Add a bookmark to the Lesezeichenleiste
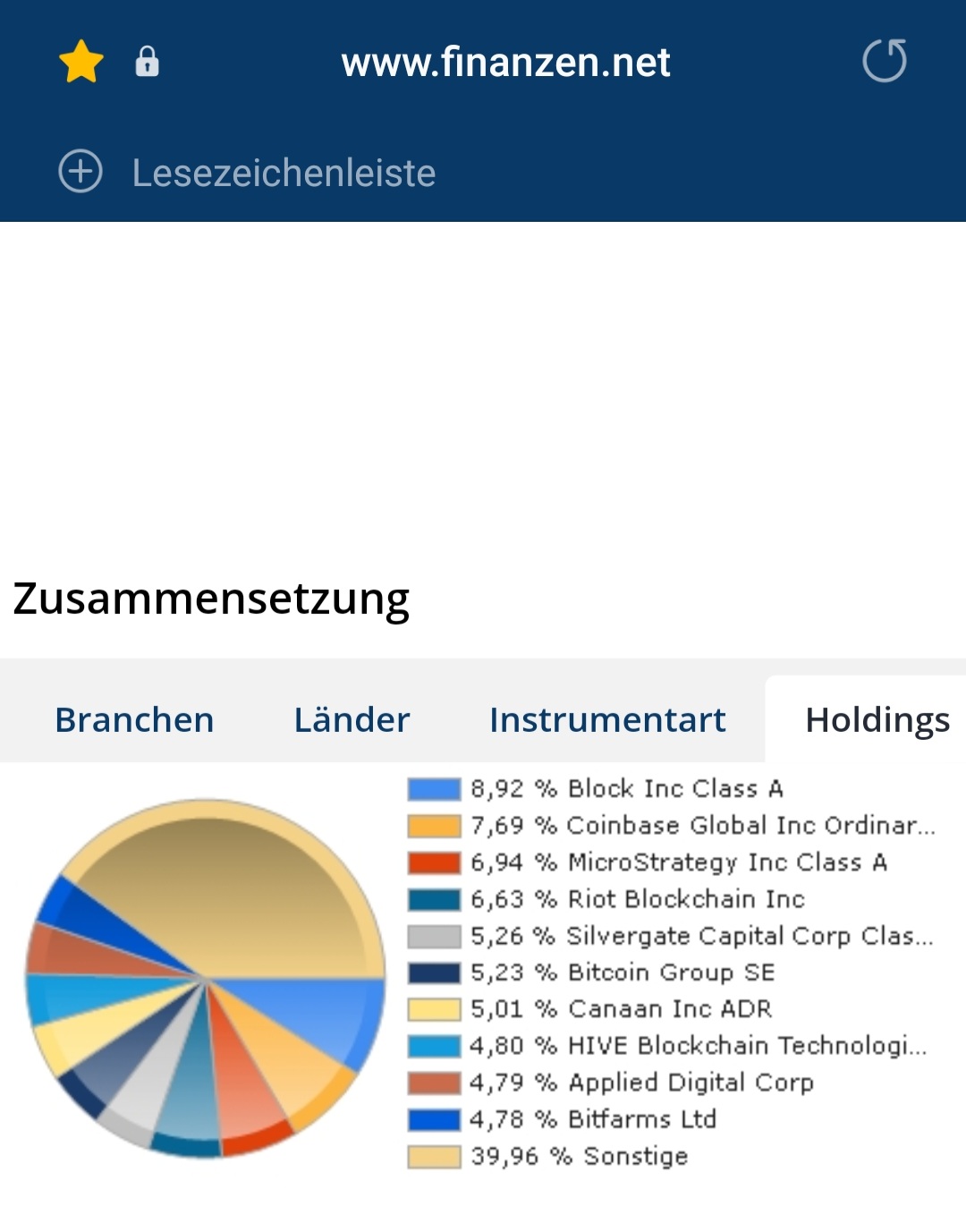 tap(80, 171)
